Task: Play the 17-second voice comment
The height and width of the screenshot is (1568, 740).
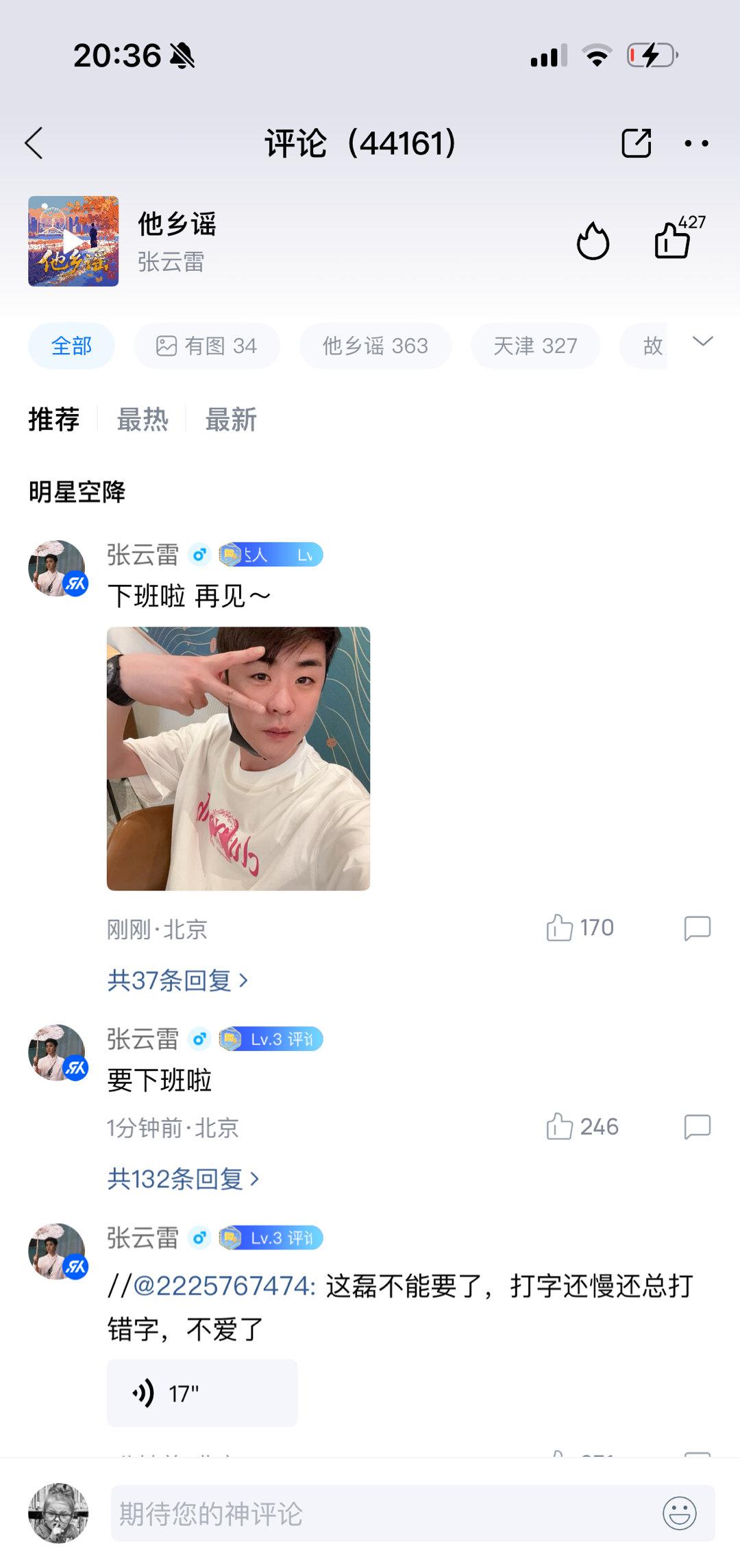Action: point(202,1393)
